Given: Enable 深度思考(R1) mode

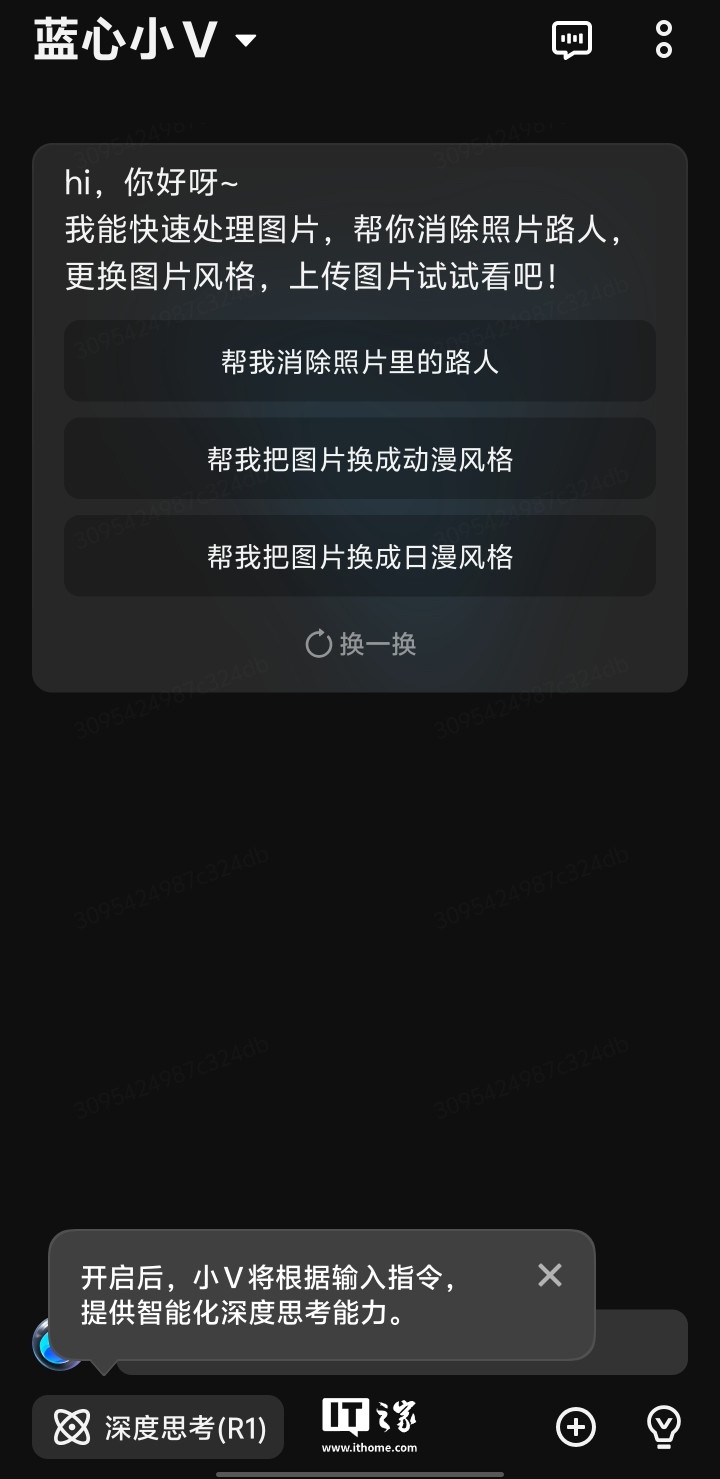Looking at the screenshot, I should [x=158, y=1427].
